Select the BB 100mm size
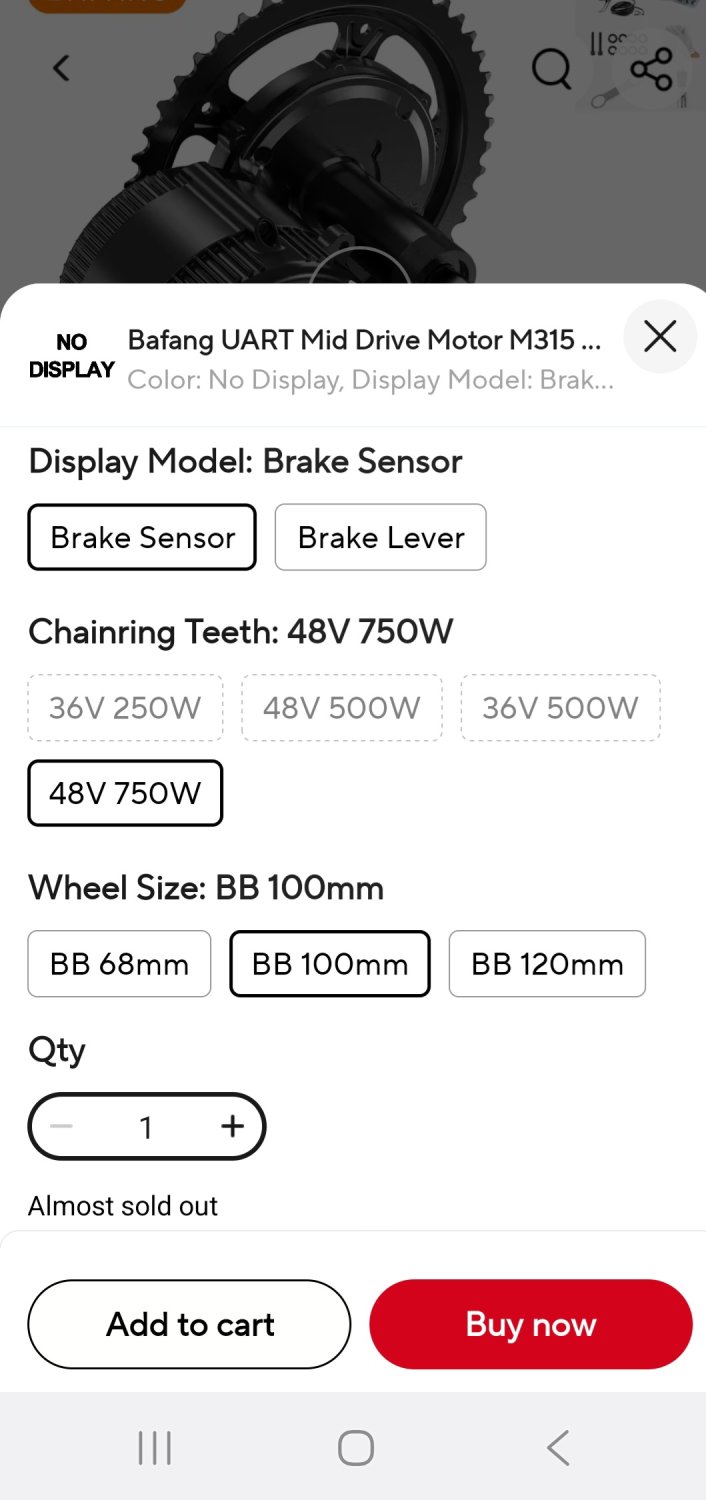706x1500 pixels. 330,964
